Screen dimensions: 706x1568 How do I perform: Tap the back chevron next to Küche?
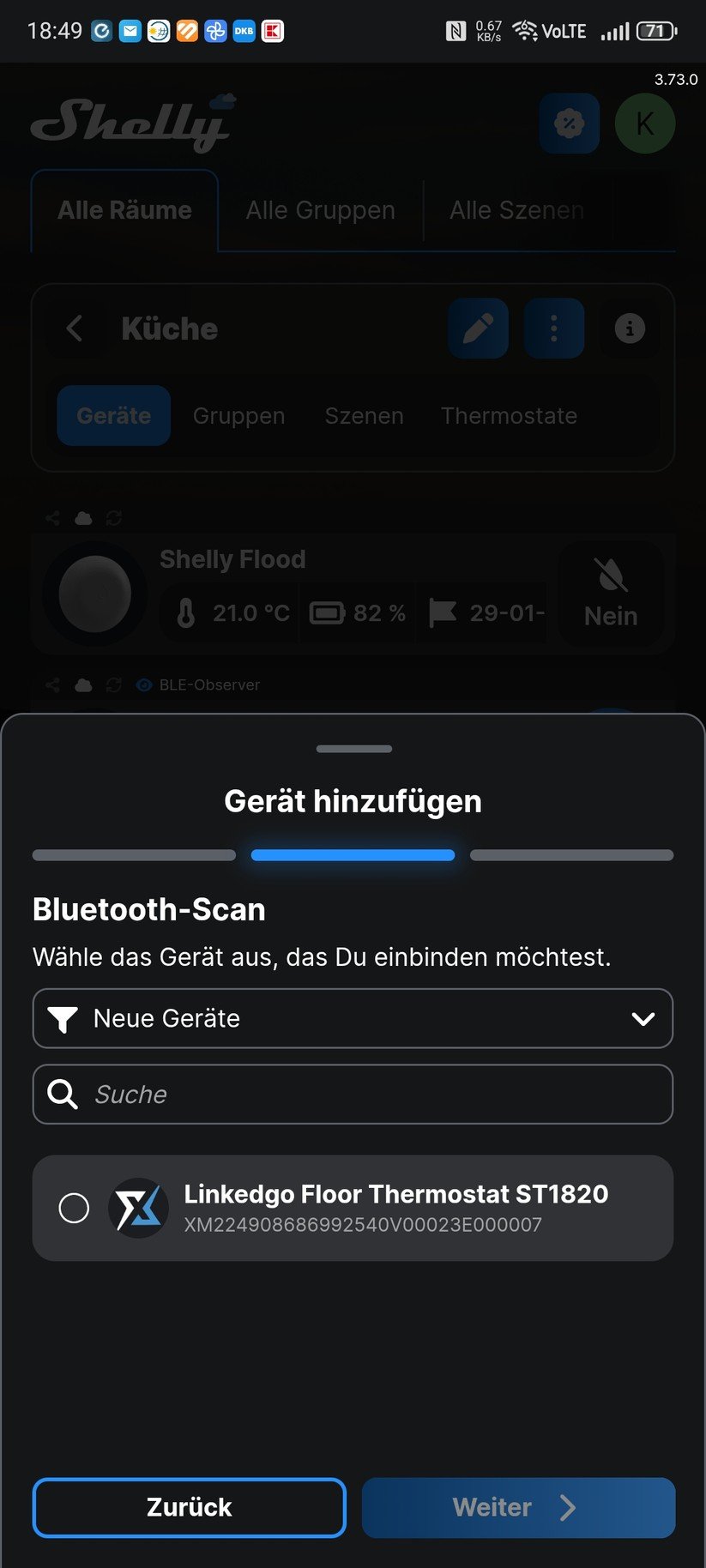pos(75,329)
